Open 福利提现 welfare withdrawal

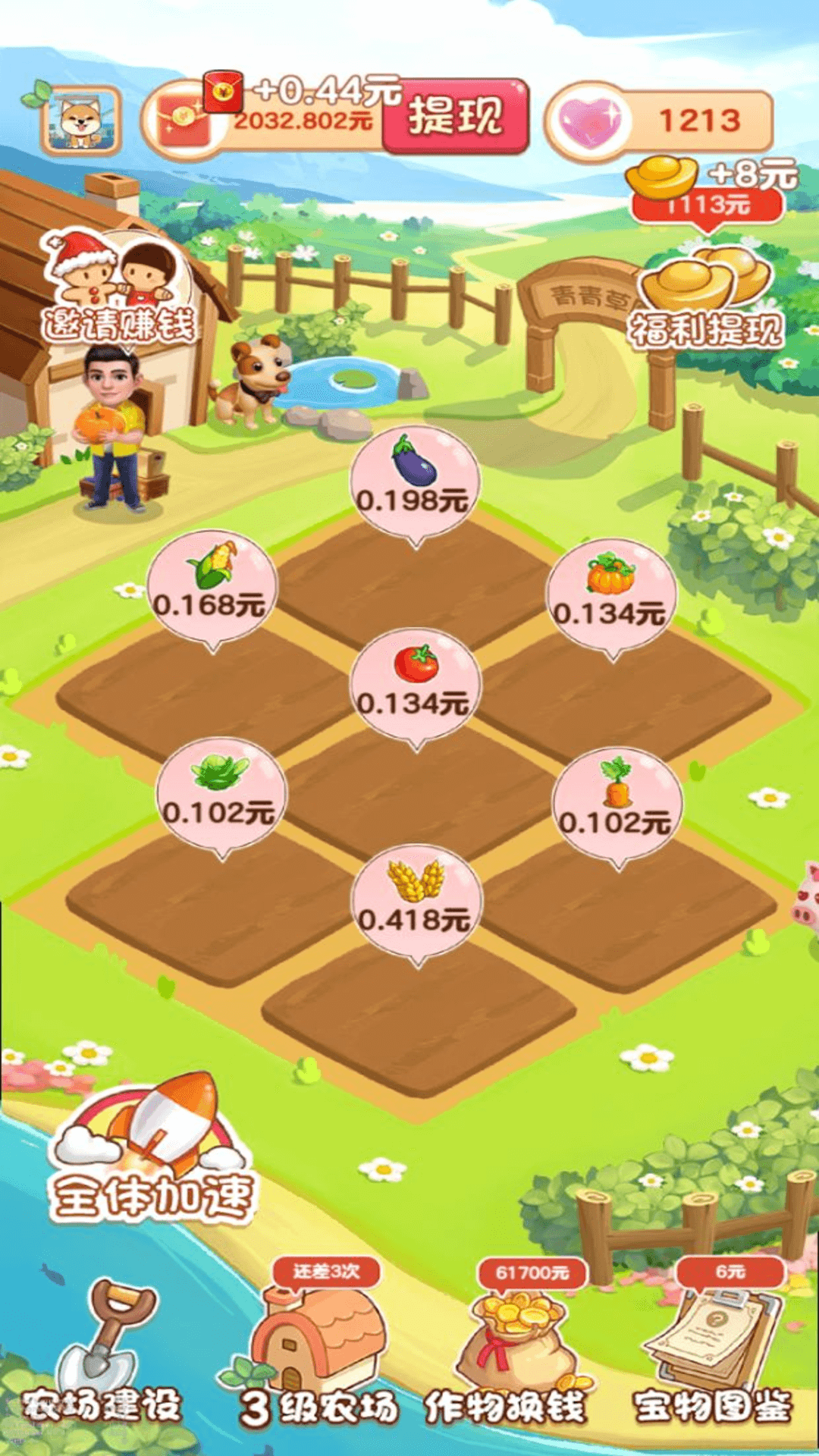point(705,300)
